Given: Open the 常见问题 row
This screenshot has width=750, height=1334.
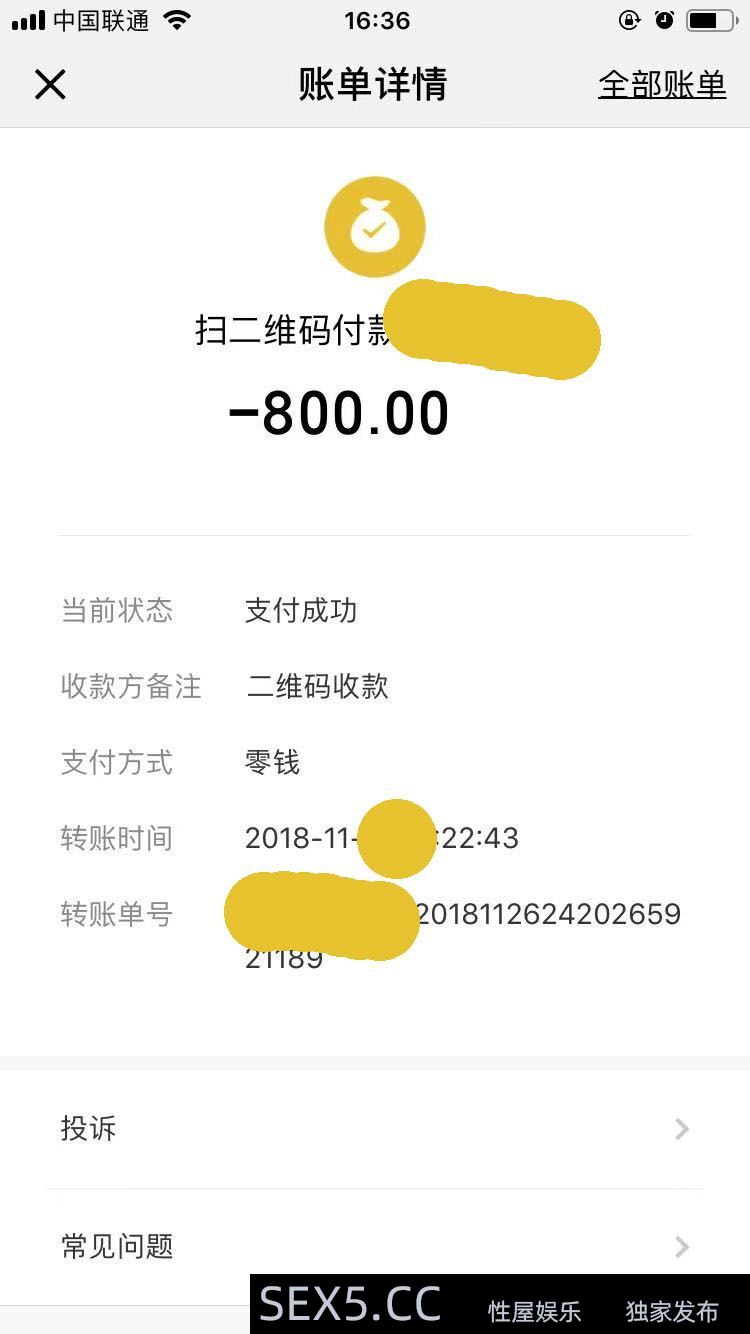Looking at the screenshot, I should (375, 1246).
